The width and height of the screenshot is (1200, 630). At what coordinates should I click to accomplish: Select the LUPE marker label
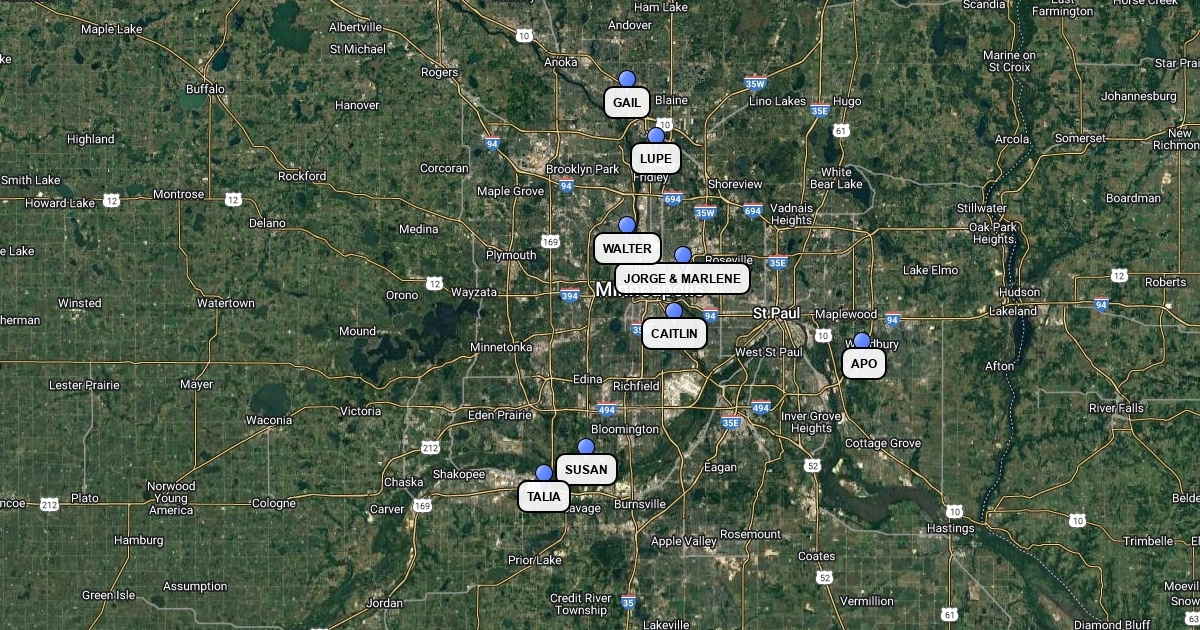(656, 158)
